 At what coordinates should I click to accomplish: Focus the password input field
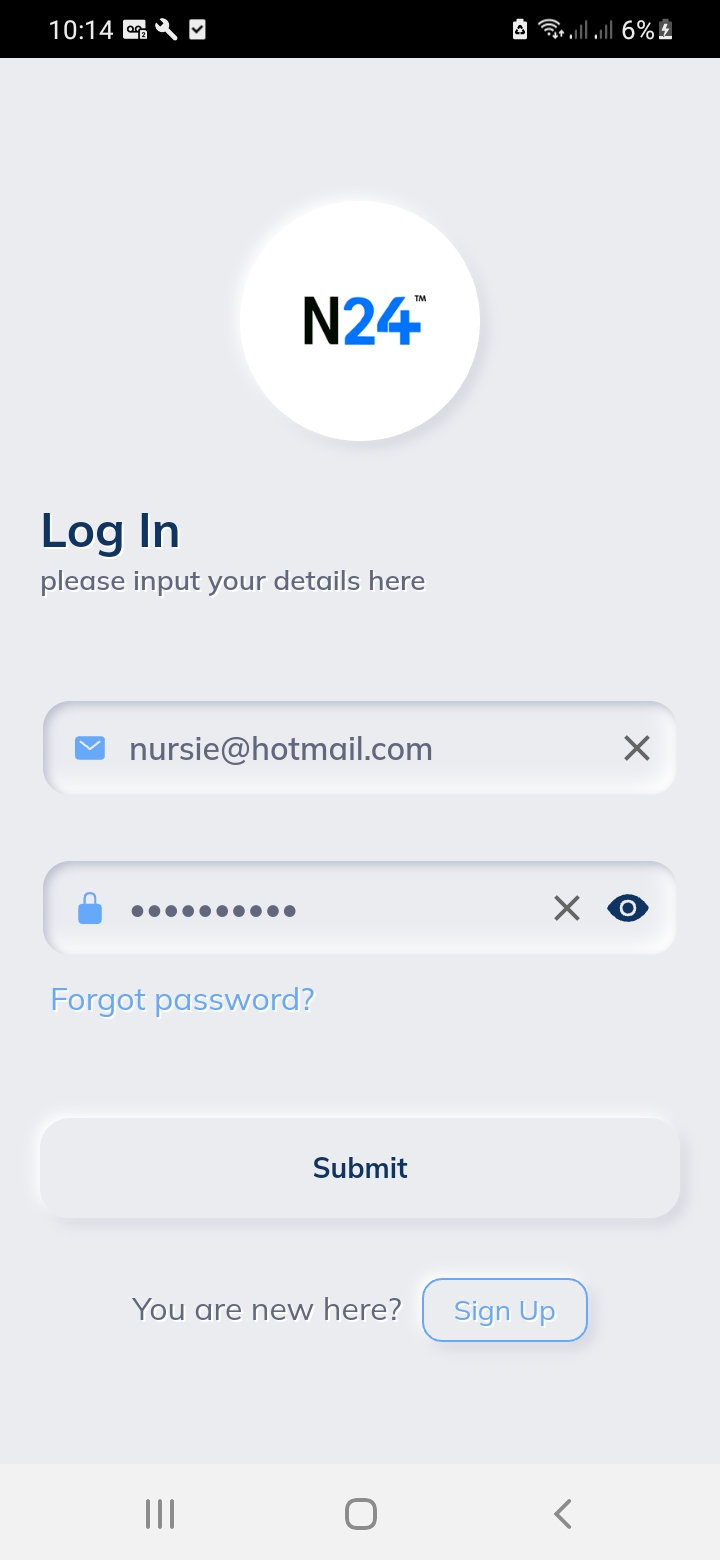click(360, 908)
